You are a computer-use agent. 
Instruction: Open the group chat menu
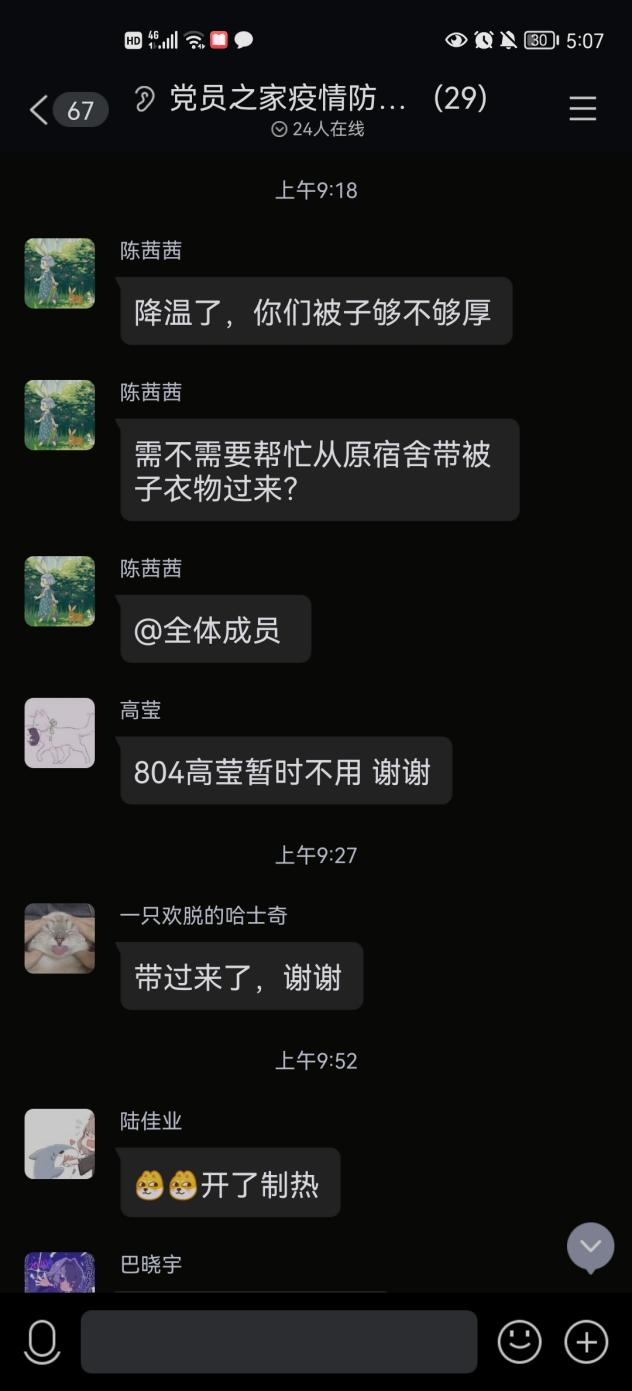582,109
